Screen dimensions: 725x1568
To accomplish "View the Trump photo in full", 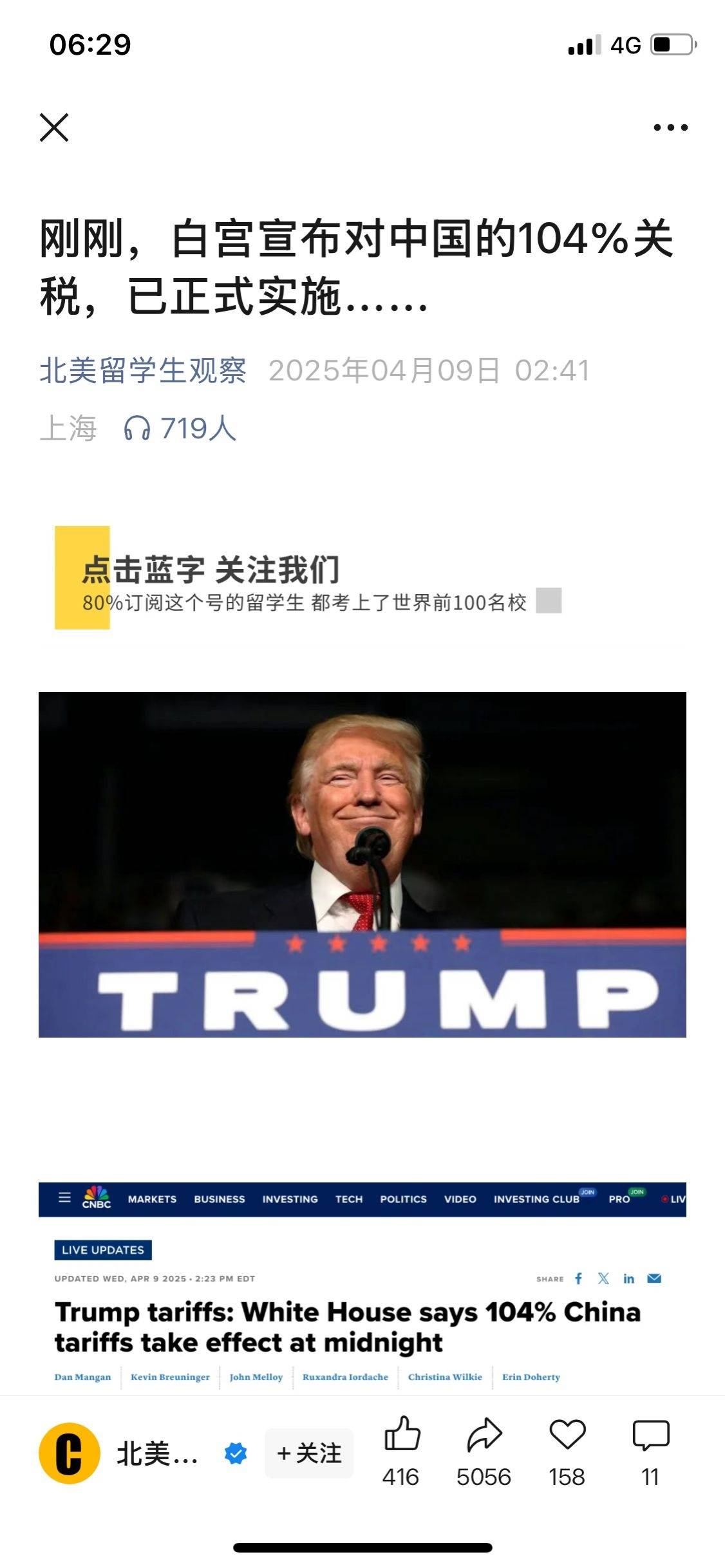I will click(362, 864).
